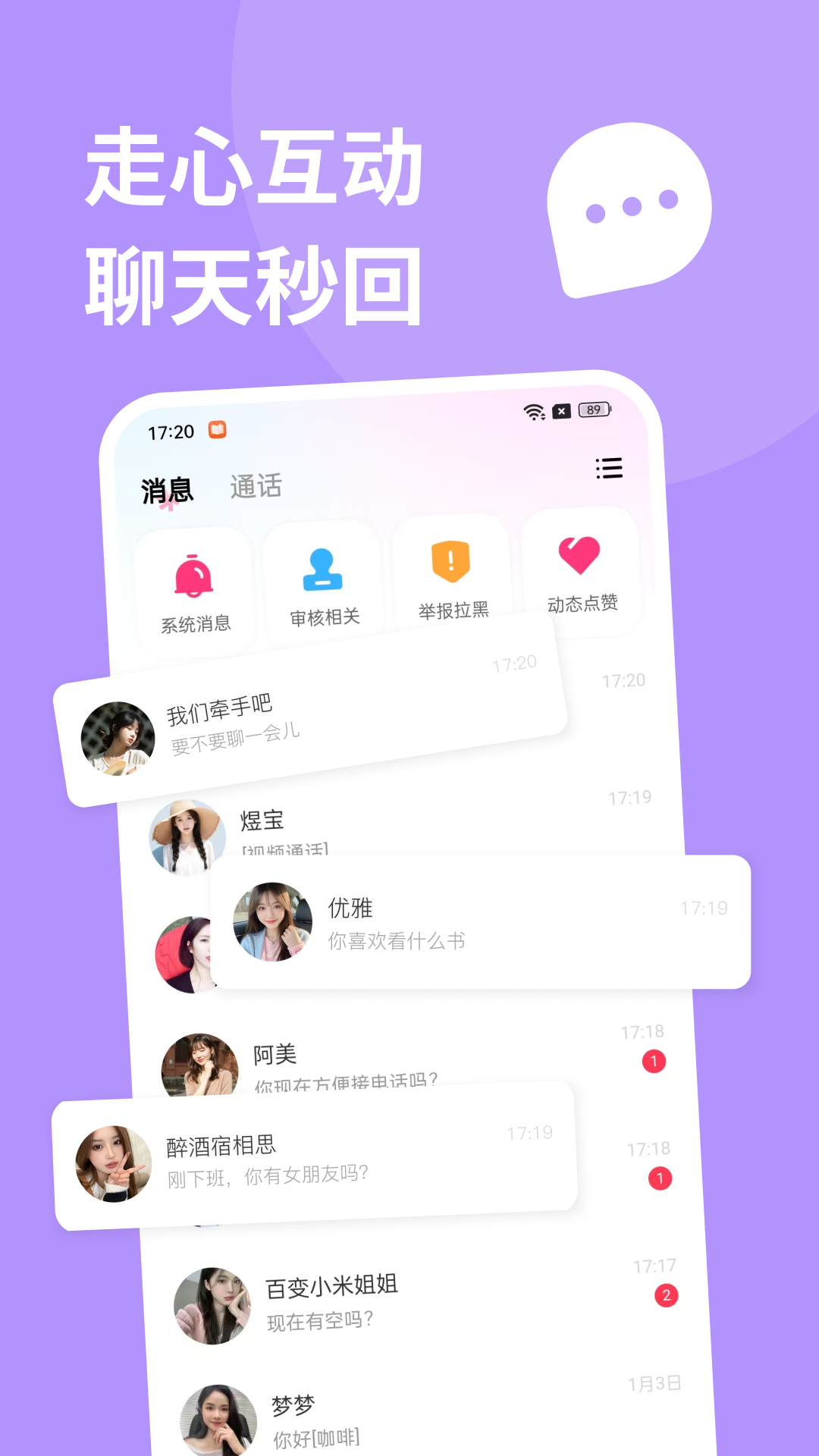Click the Wi-Fi icon in the status bar
819x1456 pixels.
tap(533, 410)
